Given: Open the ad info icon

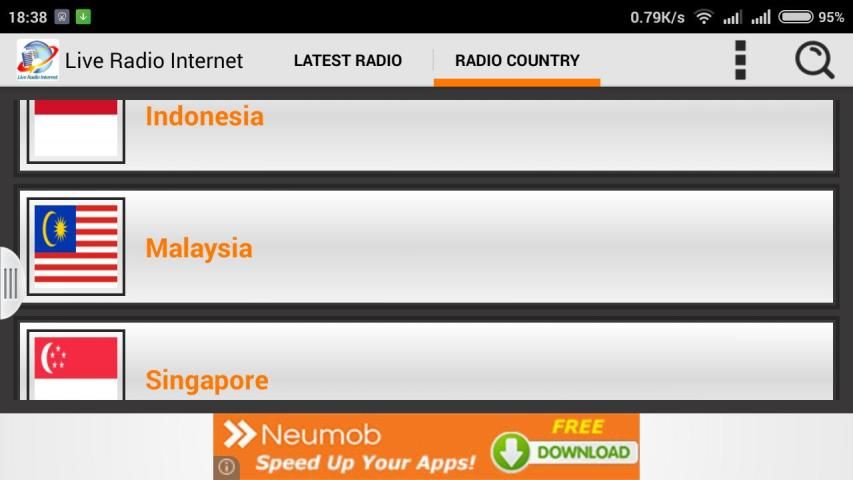Looking at the screenshot, I should (x=227, y=467).
